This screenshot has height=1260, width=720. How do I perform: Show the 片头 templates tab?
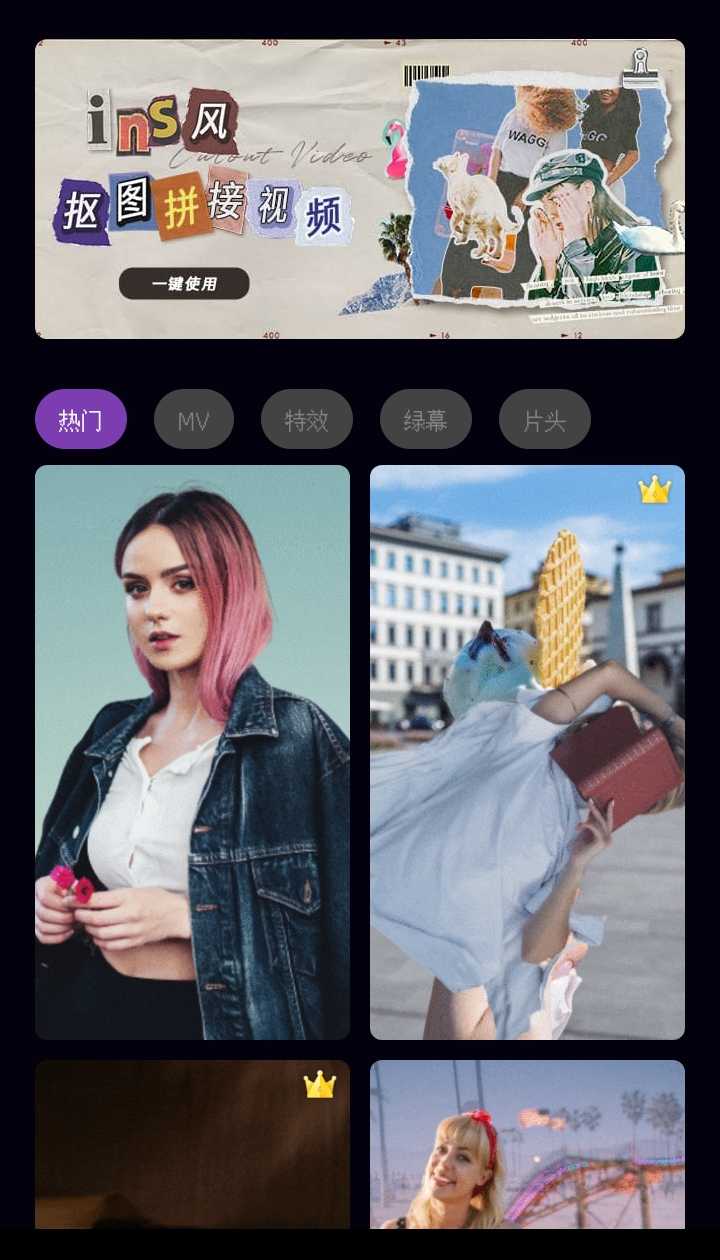click(545, 420)
